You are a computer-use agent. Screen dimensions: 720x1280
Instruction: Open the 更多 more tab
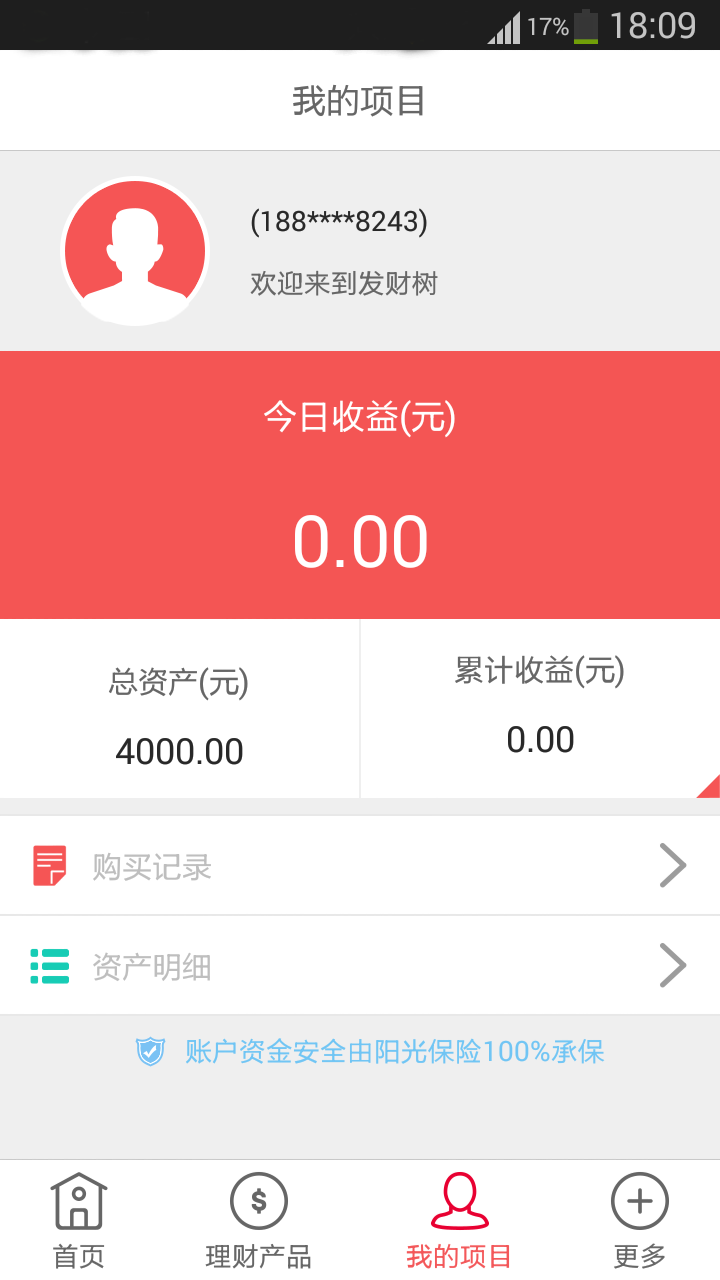[x=639, y=1220]
